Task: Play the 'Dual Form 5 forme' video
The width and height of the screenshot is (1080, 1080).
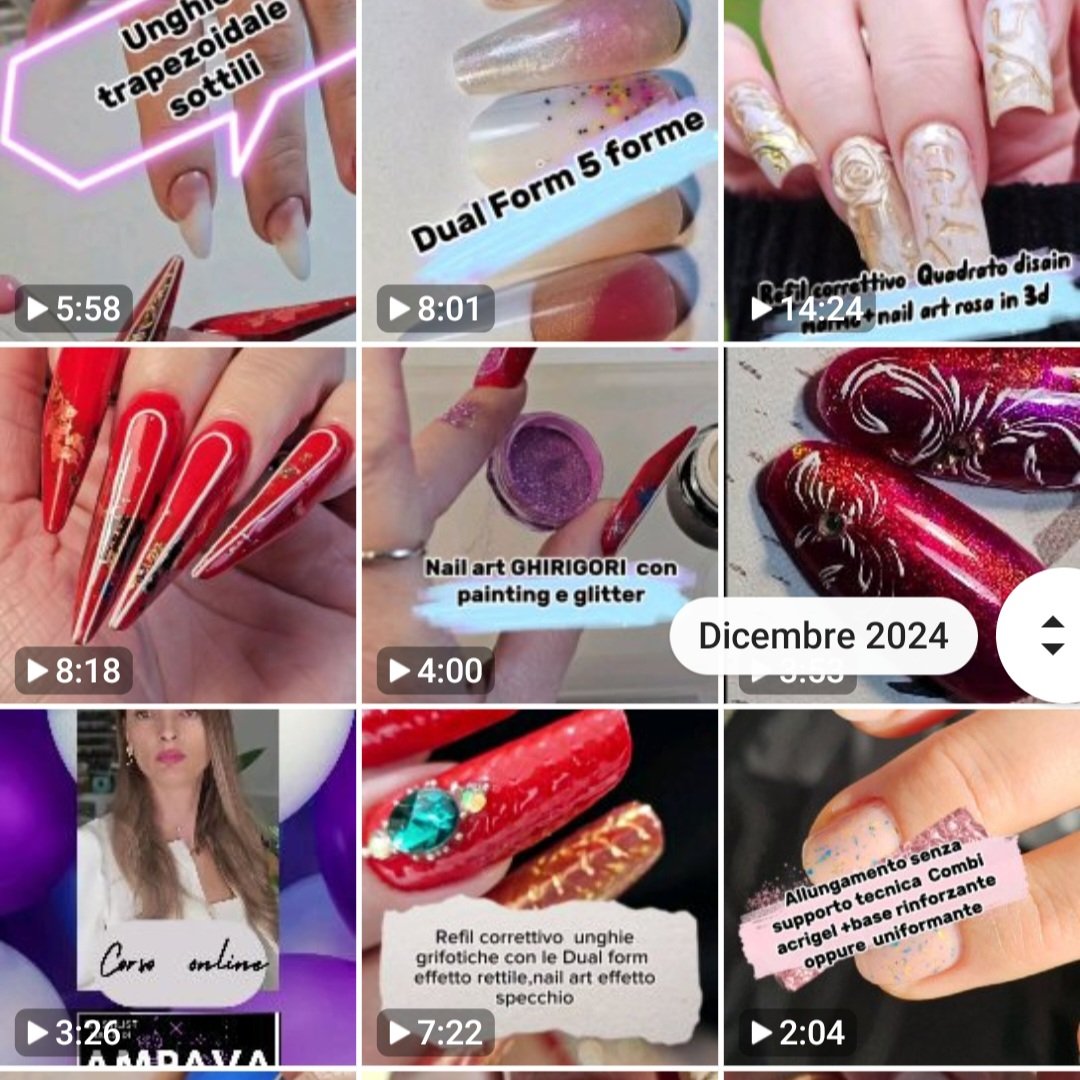Action: tap(540, 170)
